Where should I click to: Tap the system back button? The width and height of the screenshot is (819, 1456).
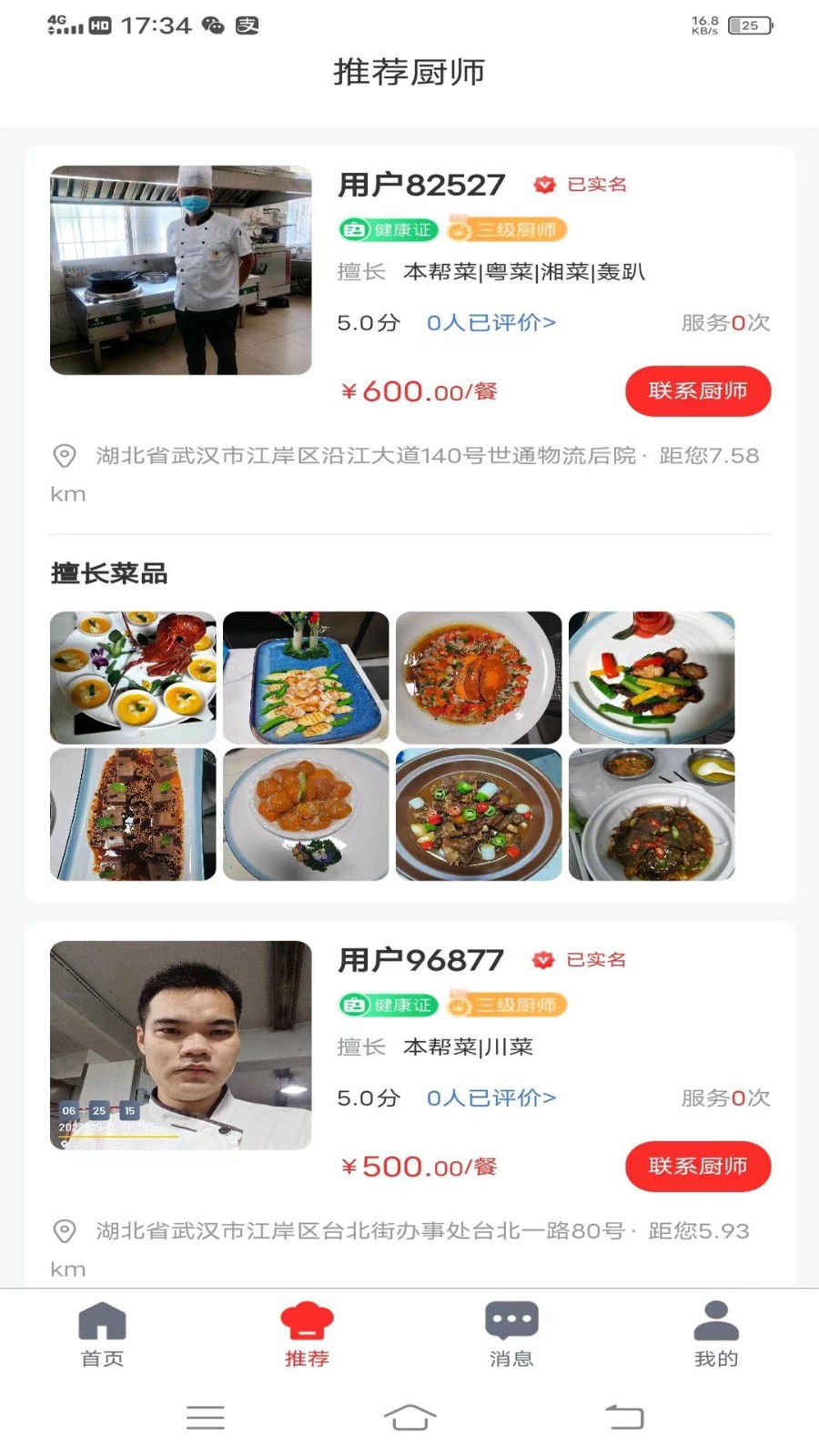[625, 1417]
